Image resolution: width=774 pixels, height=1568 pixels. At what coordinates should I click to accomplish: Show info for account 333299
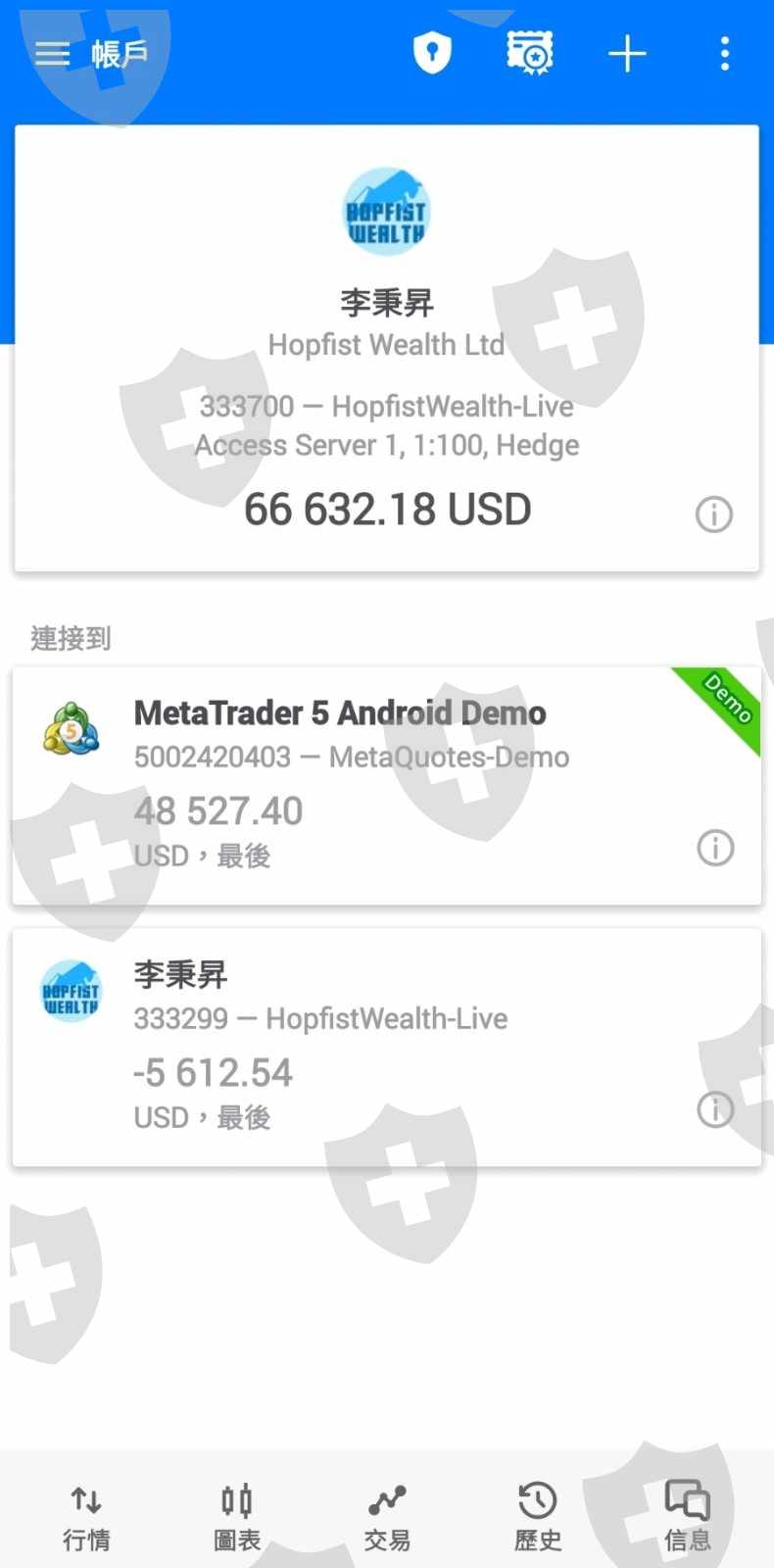point(715,1109)
